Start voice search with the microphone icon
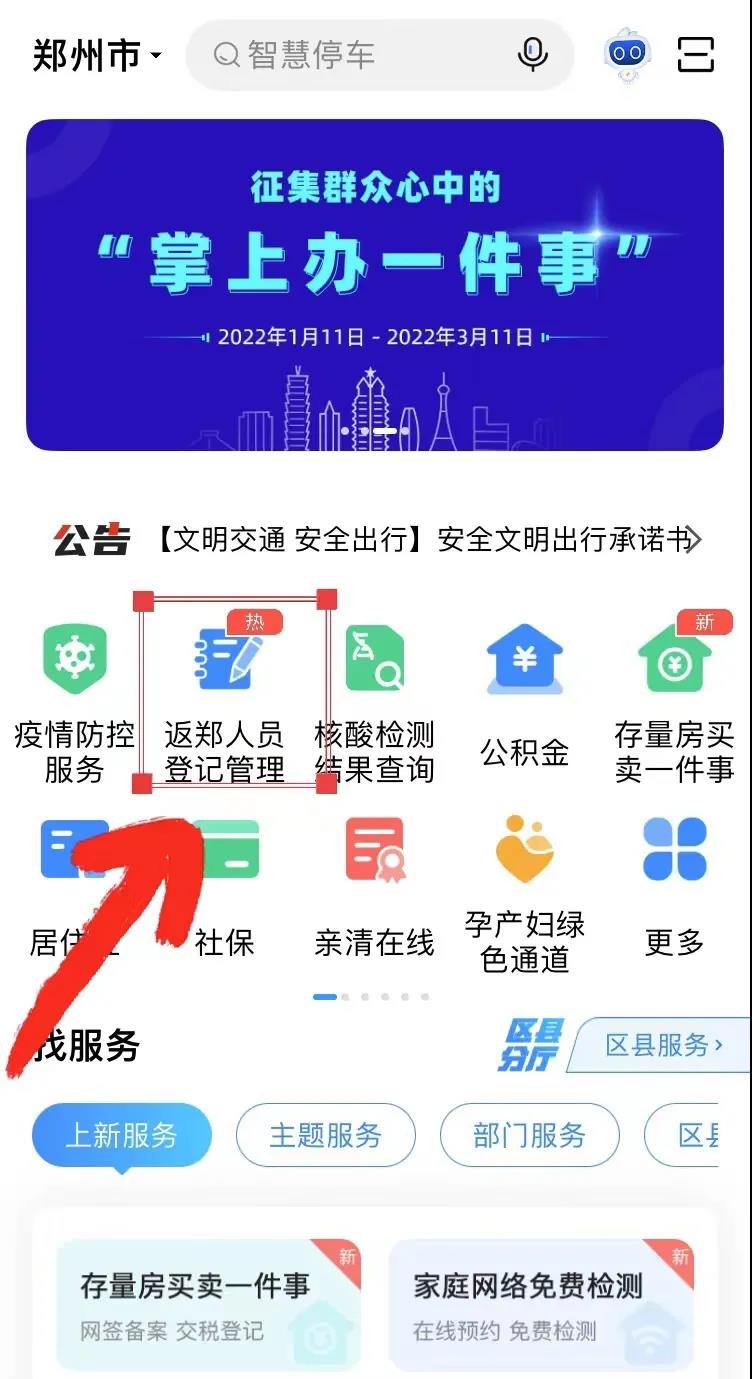This screenshot has height=1379, width=752. (533, 55)
